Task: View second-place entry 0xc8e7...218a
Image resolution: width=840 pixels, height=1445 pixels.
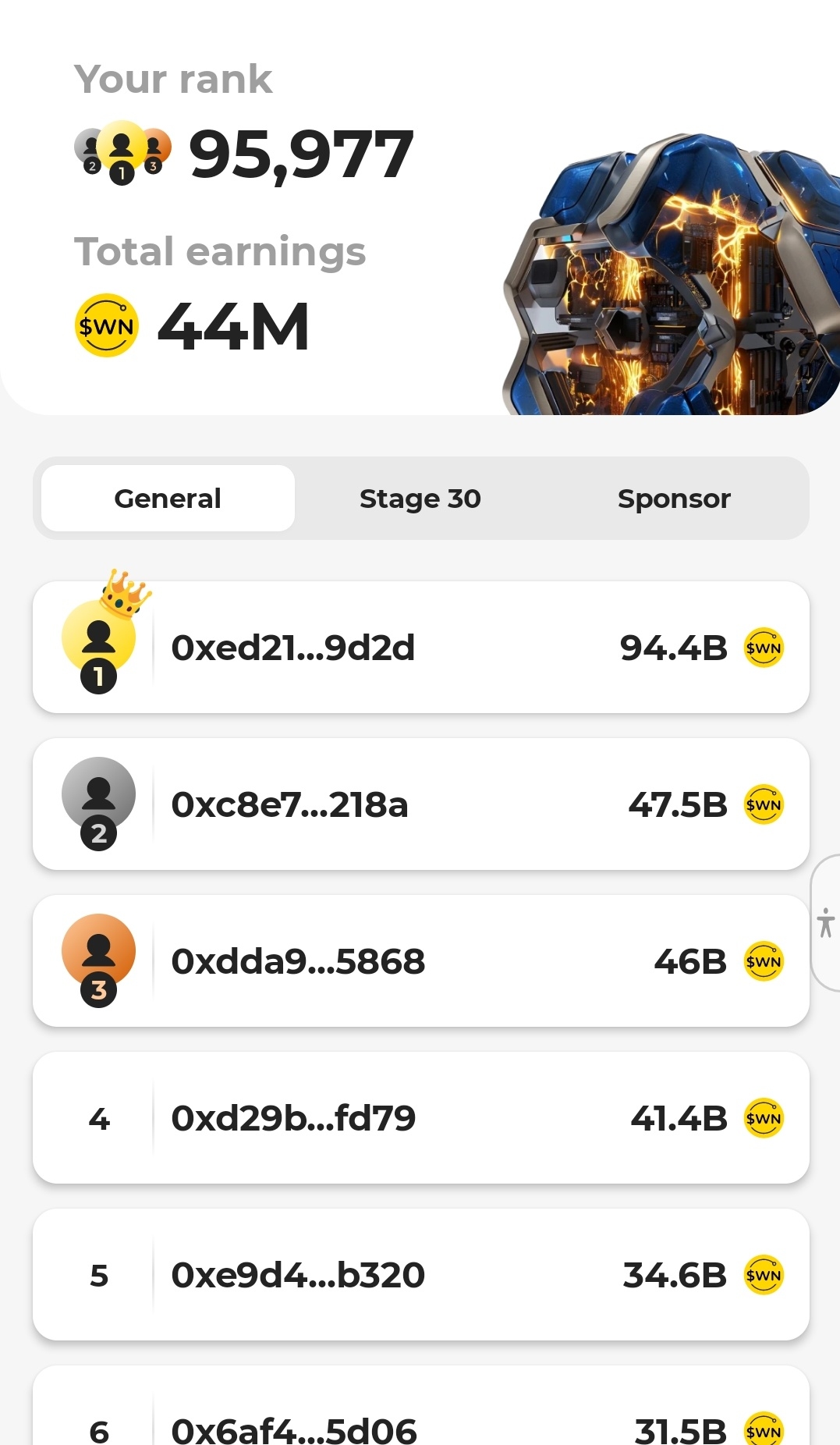Action: (420, 804)
